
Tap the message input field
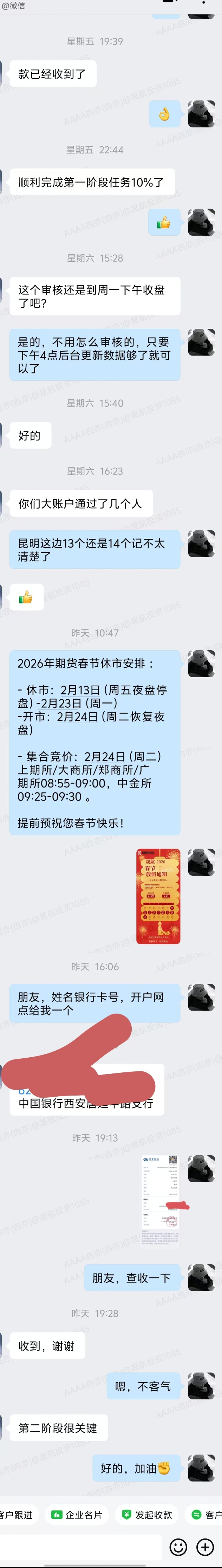[82, 1546]
